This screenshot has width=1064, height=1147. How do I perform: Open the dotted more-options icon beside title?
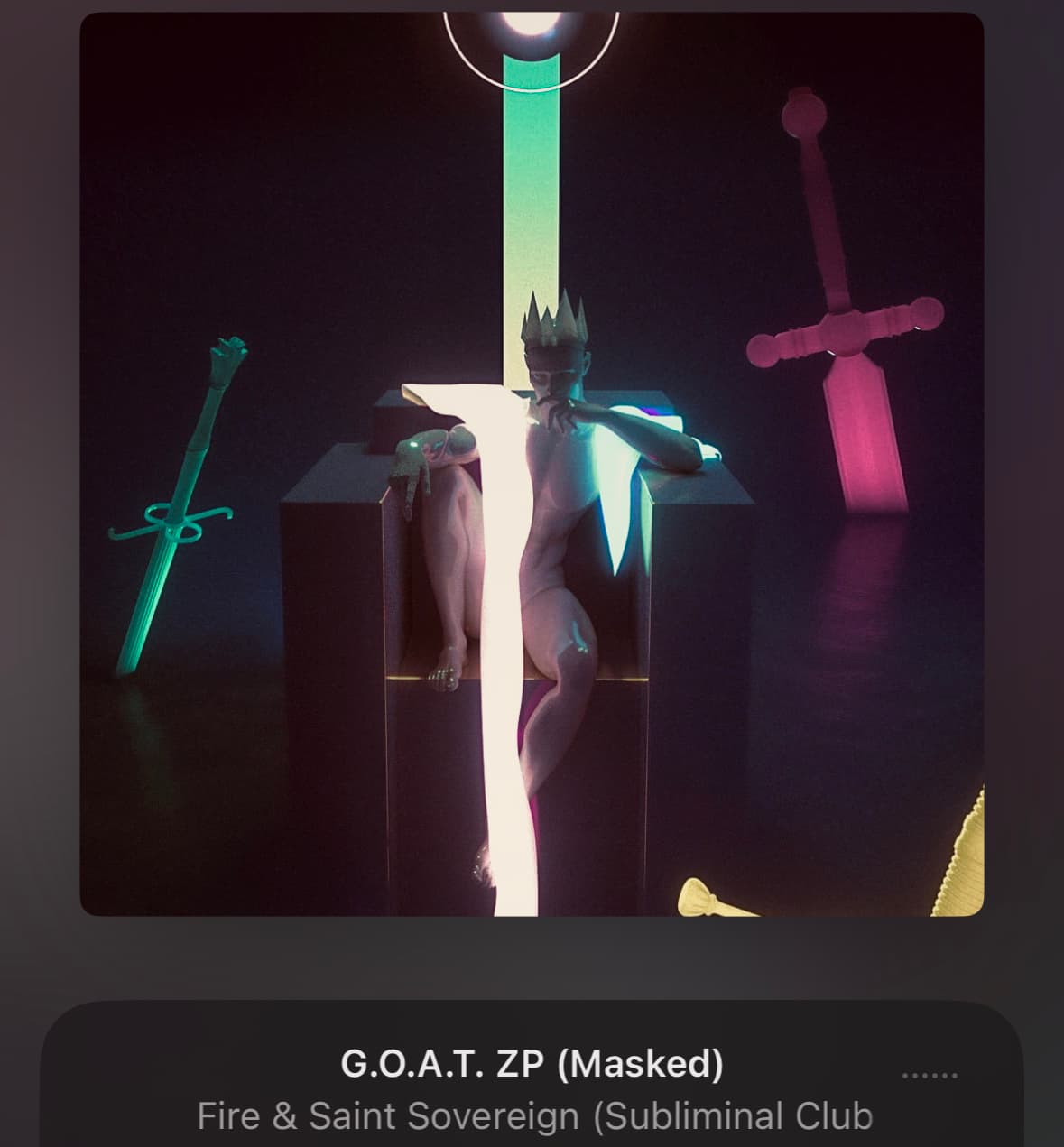(930, 1075)
